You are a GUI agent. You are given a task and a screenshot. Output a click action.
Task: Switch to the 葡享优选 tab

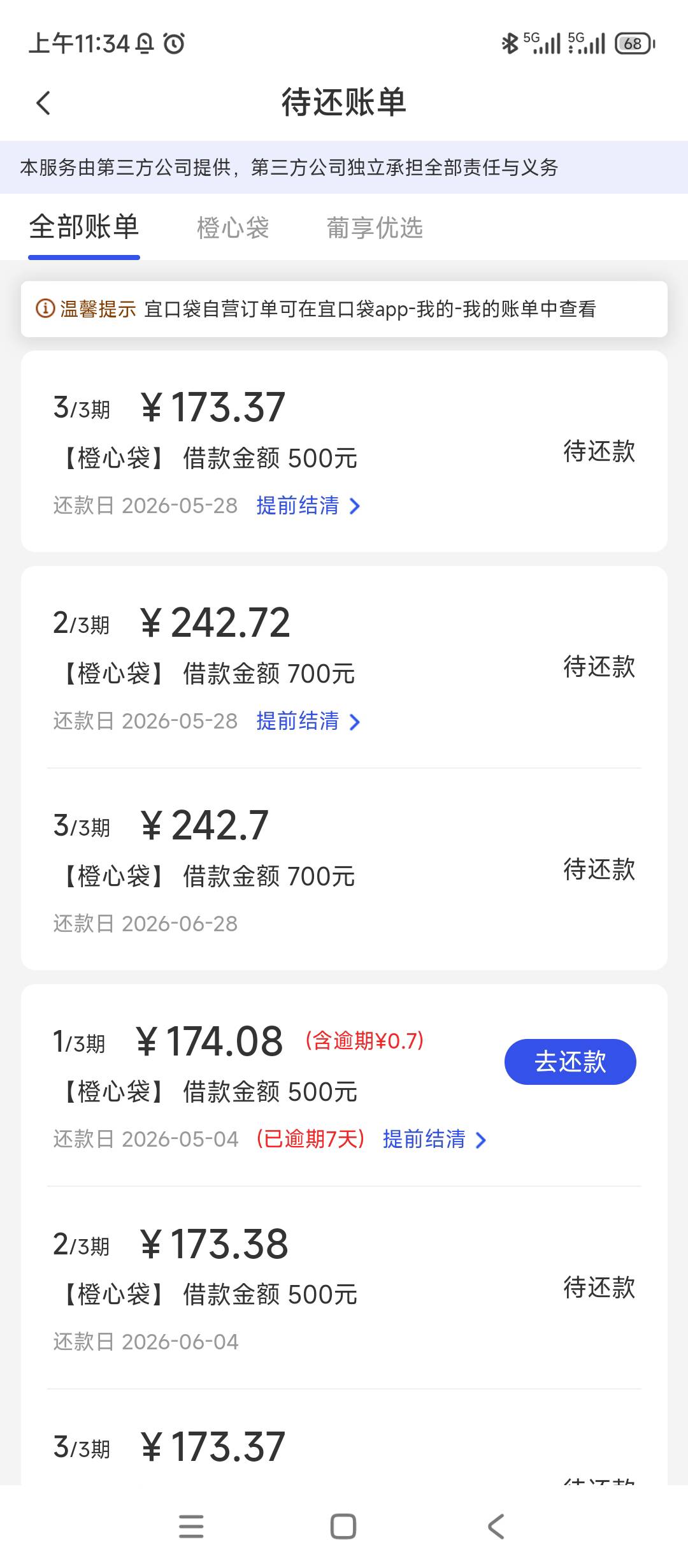click(375, 228)
